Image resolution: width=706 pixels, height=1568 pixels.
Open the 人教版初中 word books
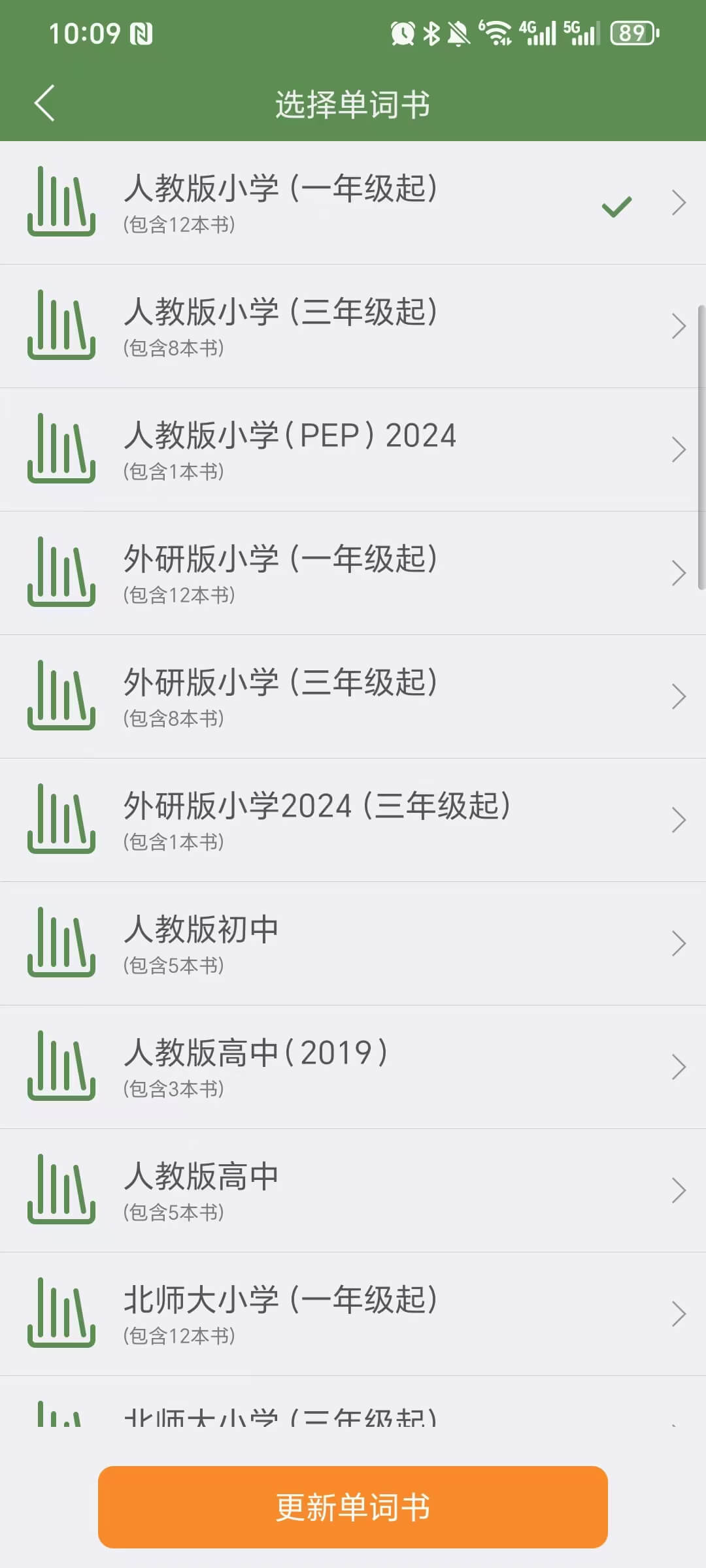click(x=353, y=943)
